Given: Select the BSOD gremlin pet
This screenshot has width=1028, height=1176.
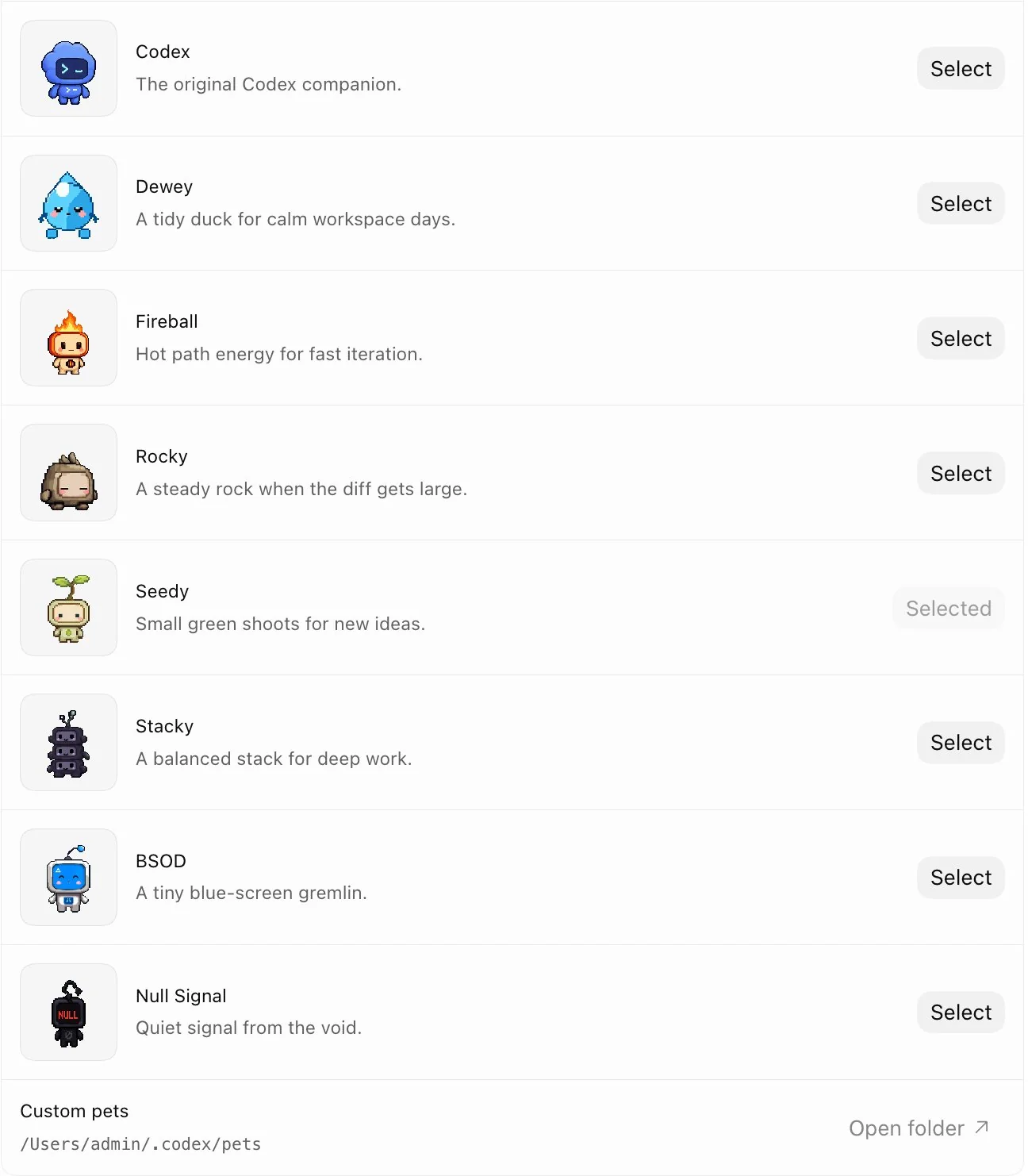Looking at the screenshot, I should 961,878.
